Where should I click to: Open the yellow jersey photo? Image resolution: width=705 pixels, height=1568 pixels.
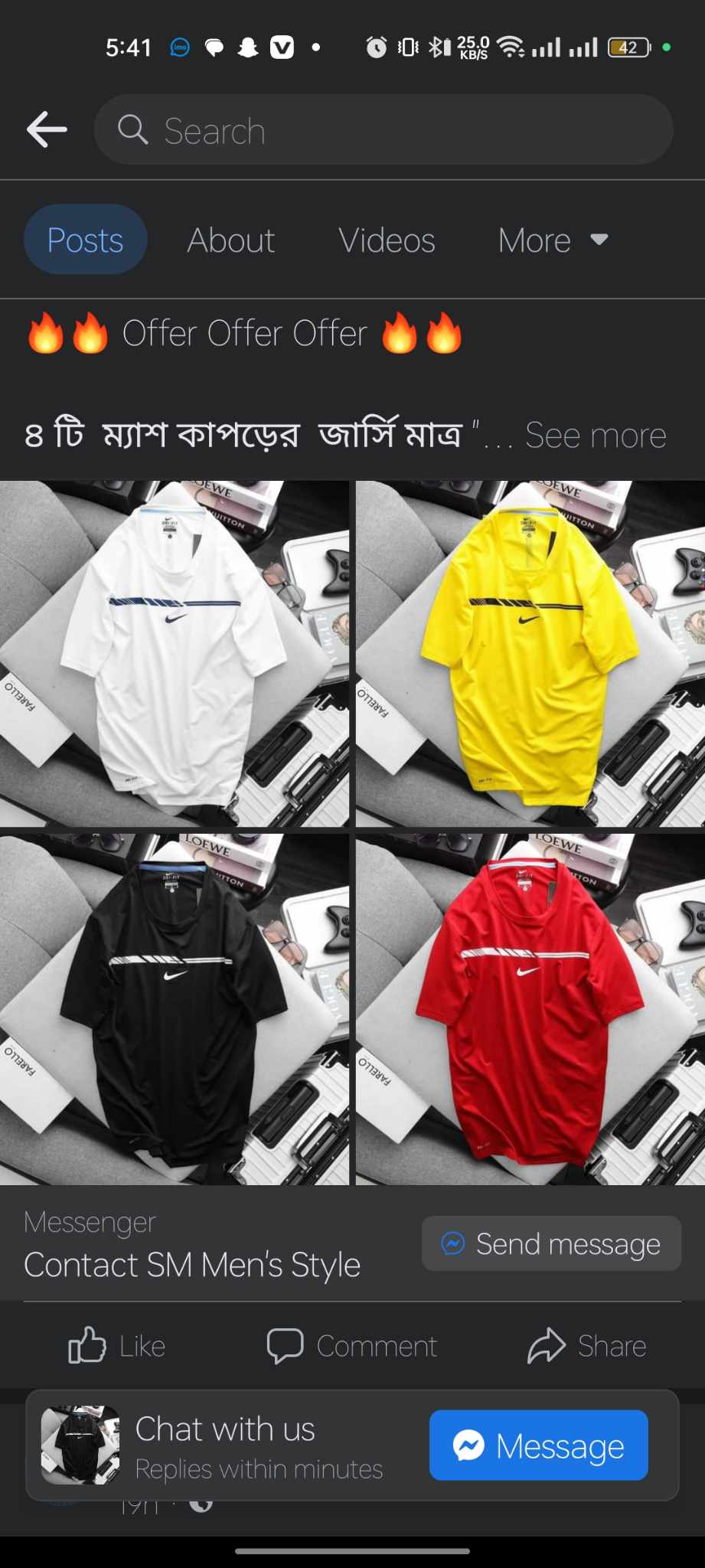tap(530, 654)
